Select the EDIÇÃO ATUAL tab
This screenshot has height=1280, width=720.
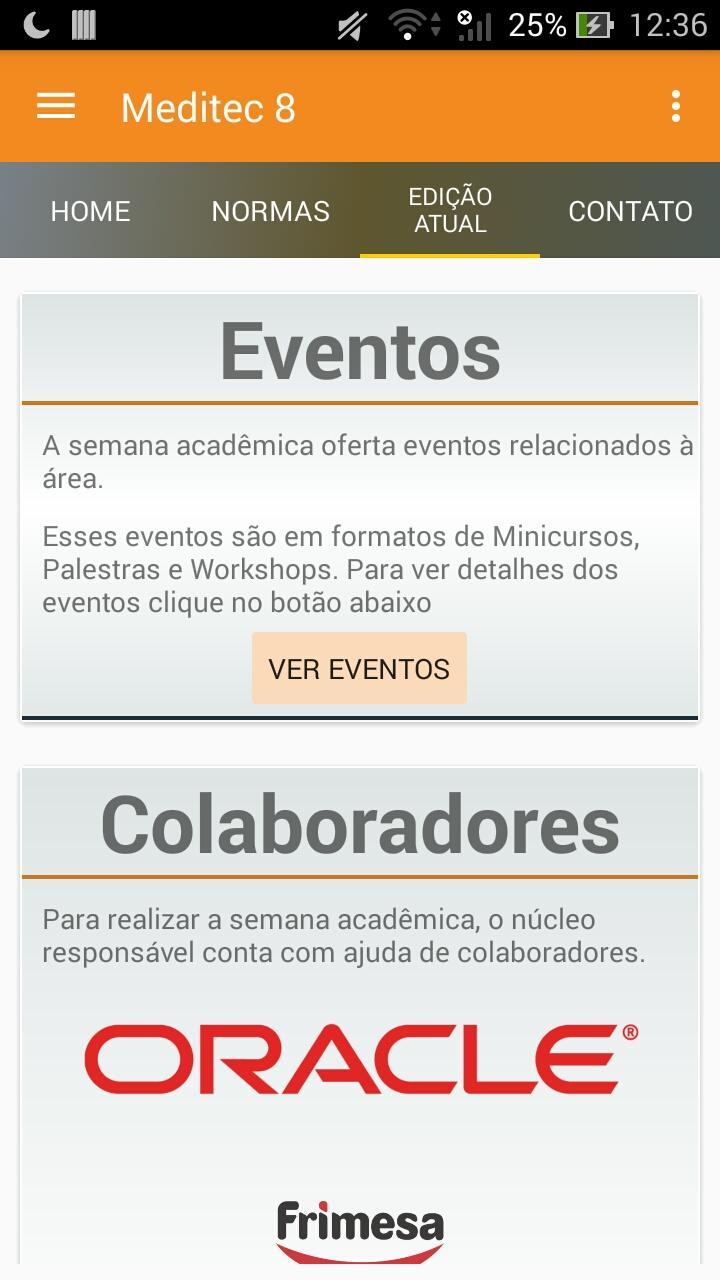tap(450, 211)
